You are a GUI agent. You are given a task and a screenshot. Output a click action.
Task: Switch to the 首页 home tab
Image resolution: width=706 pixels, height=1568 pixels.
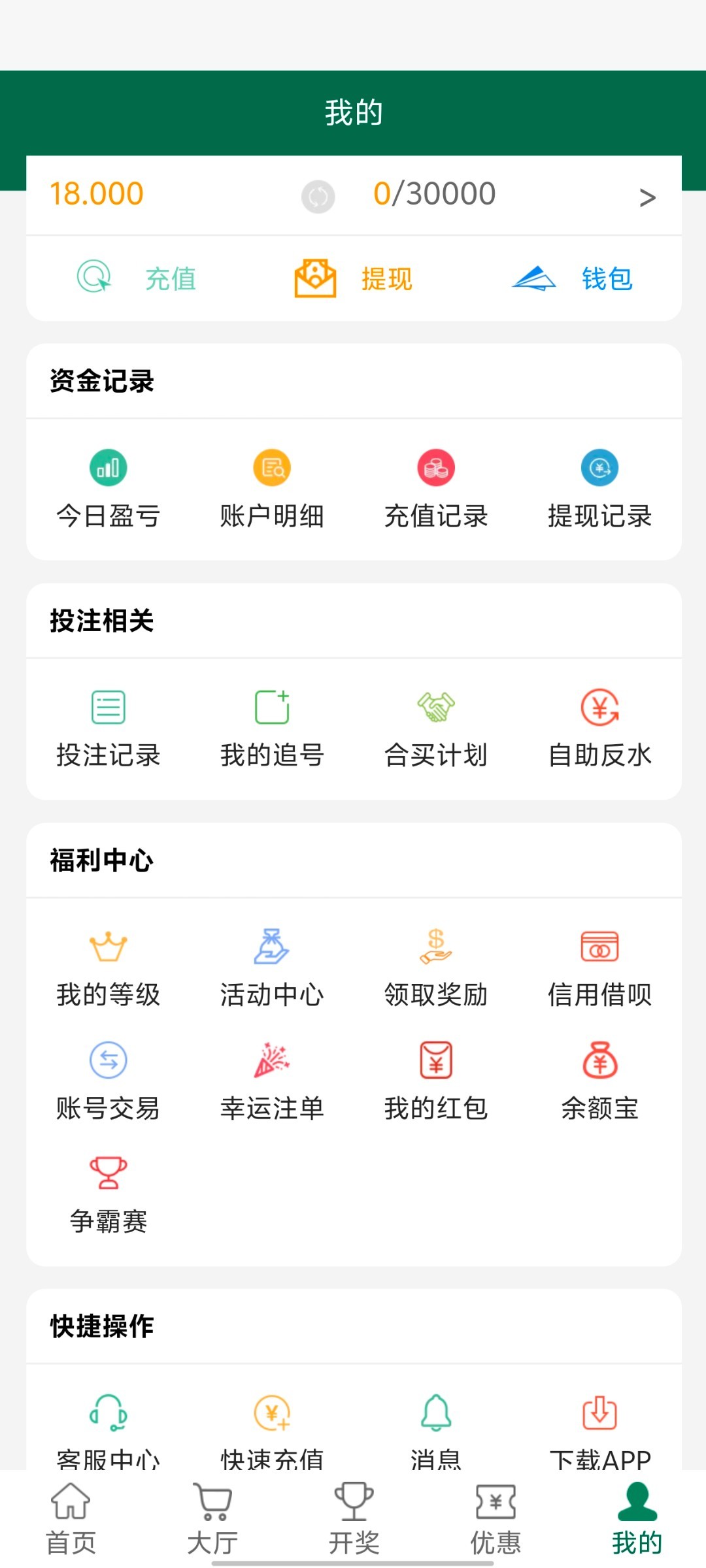coord(71,1518)
